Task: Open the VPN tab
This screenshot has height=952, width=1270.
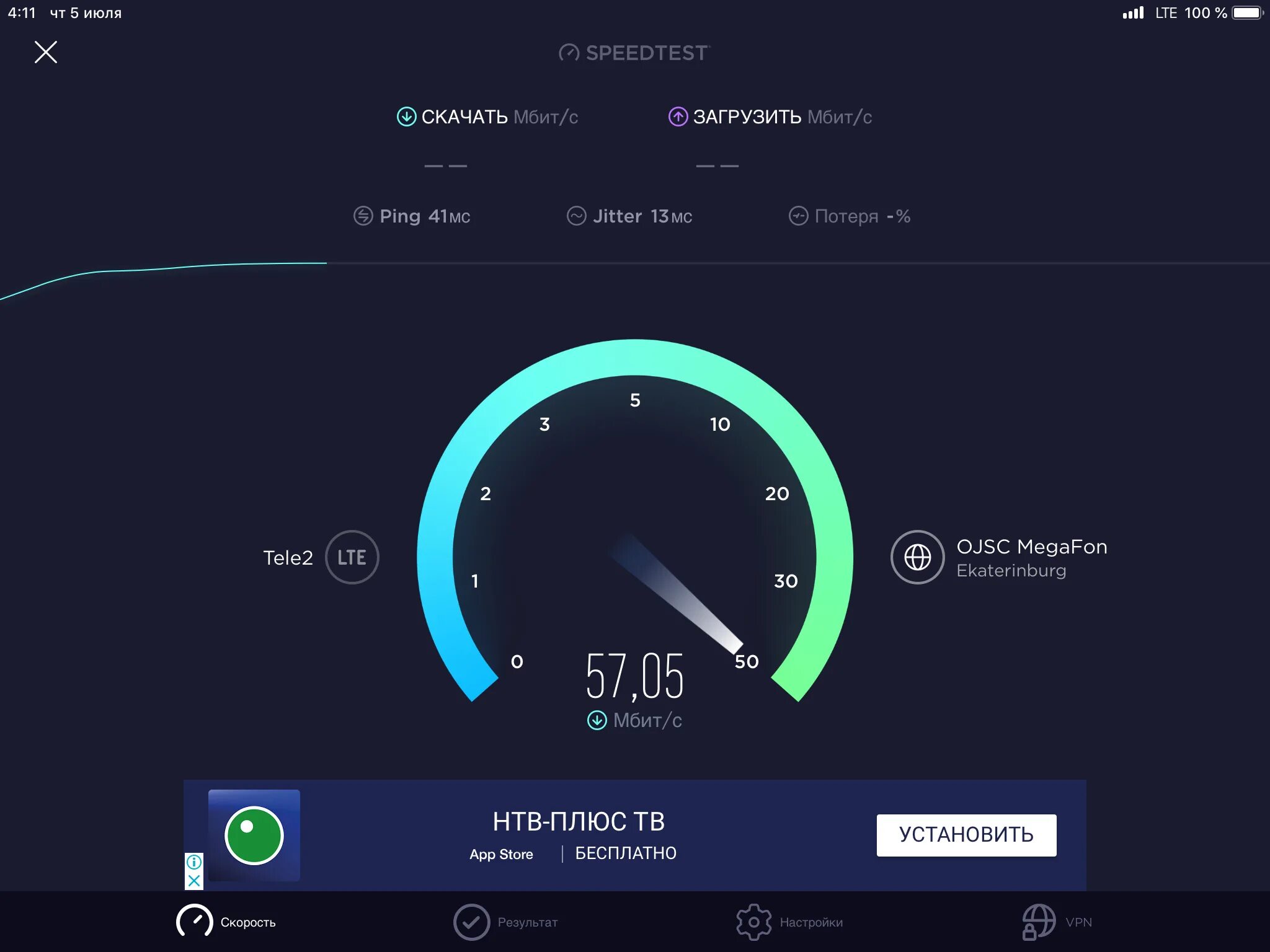Action: click(x=1056, y=922)
